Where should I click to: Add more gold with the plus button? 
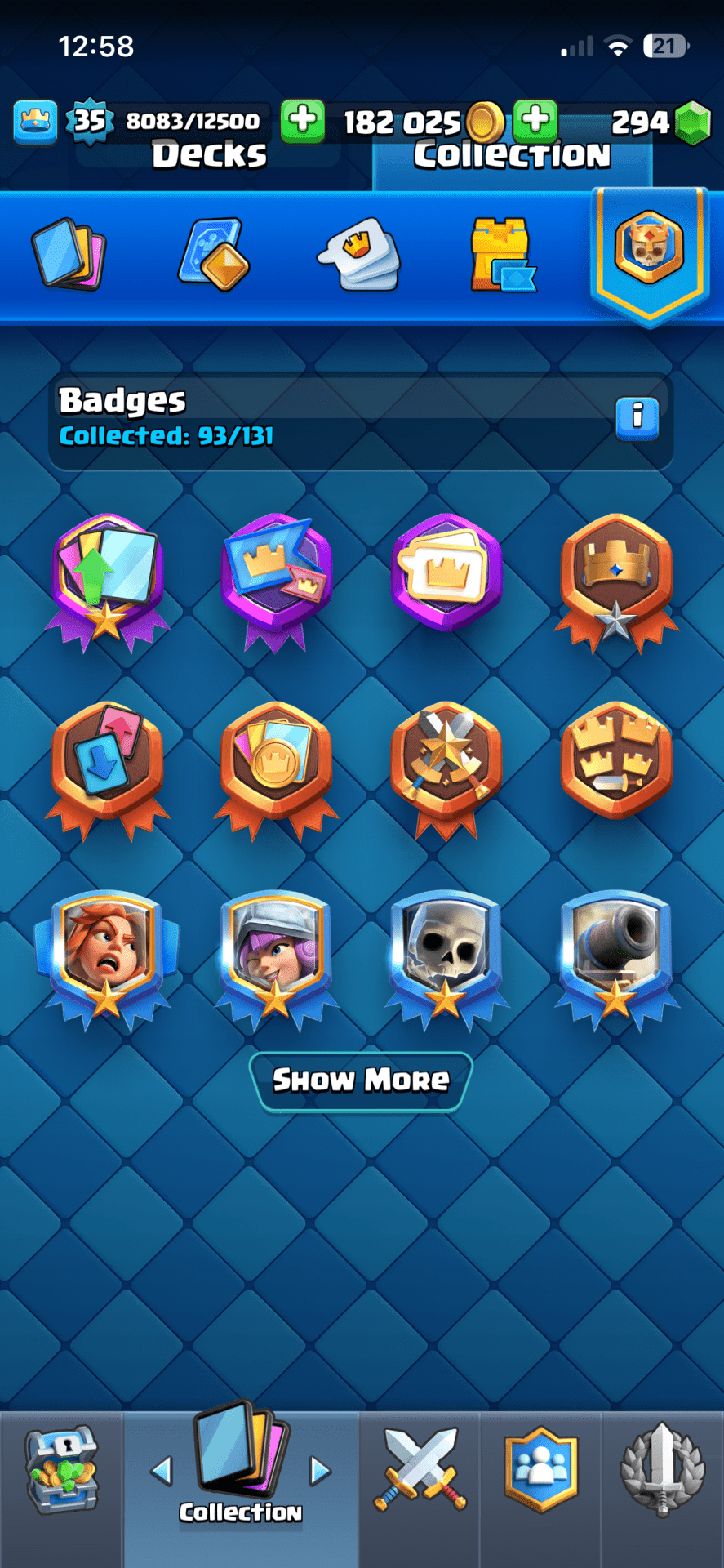click(303, 121)
